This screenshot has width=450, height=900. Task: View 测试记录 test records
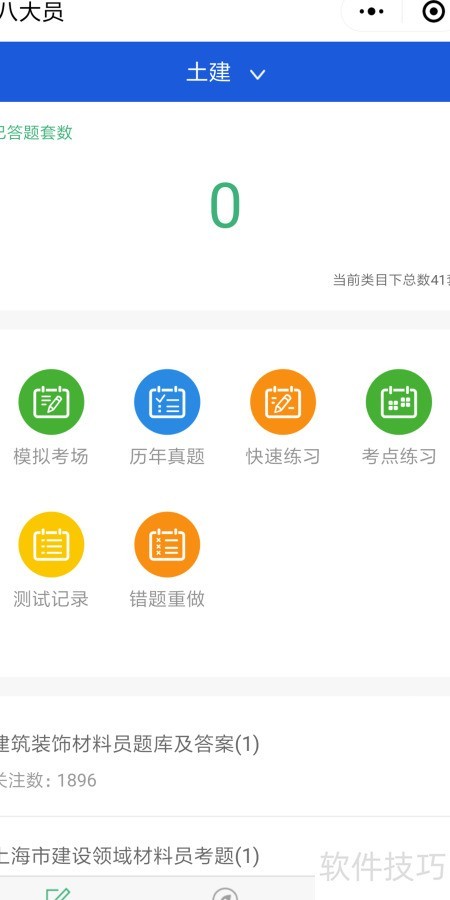(x=51, y=560)
